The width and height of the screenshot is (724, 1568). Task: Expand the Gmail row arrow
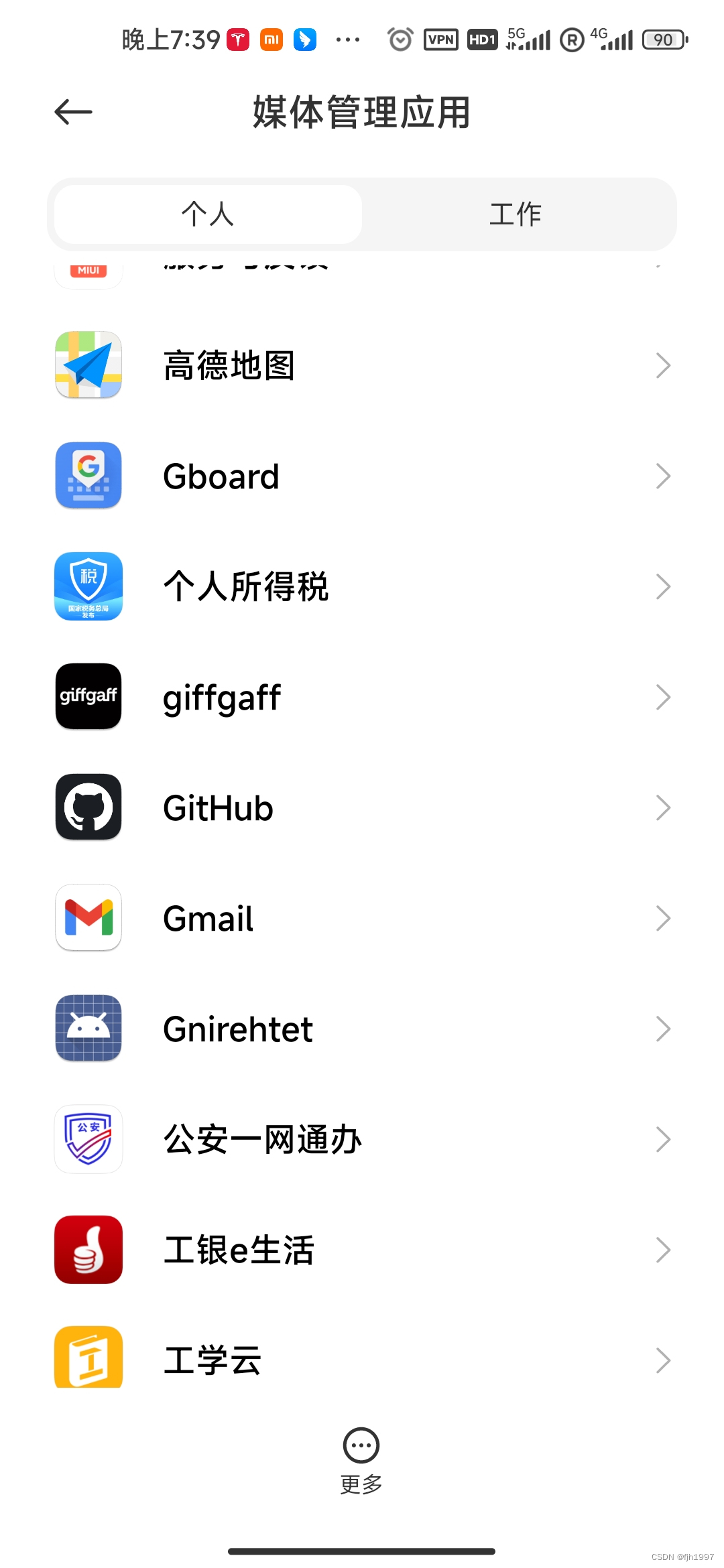point(663,918)
